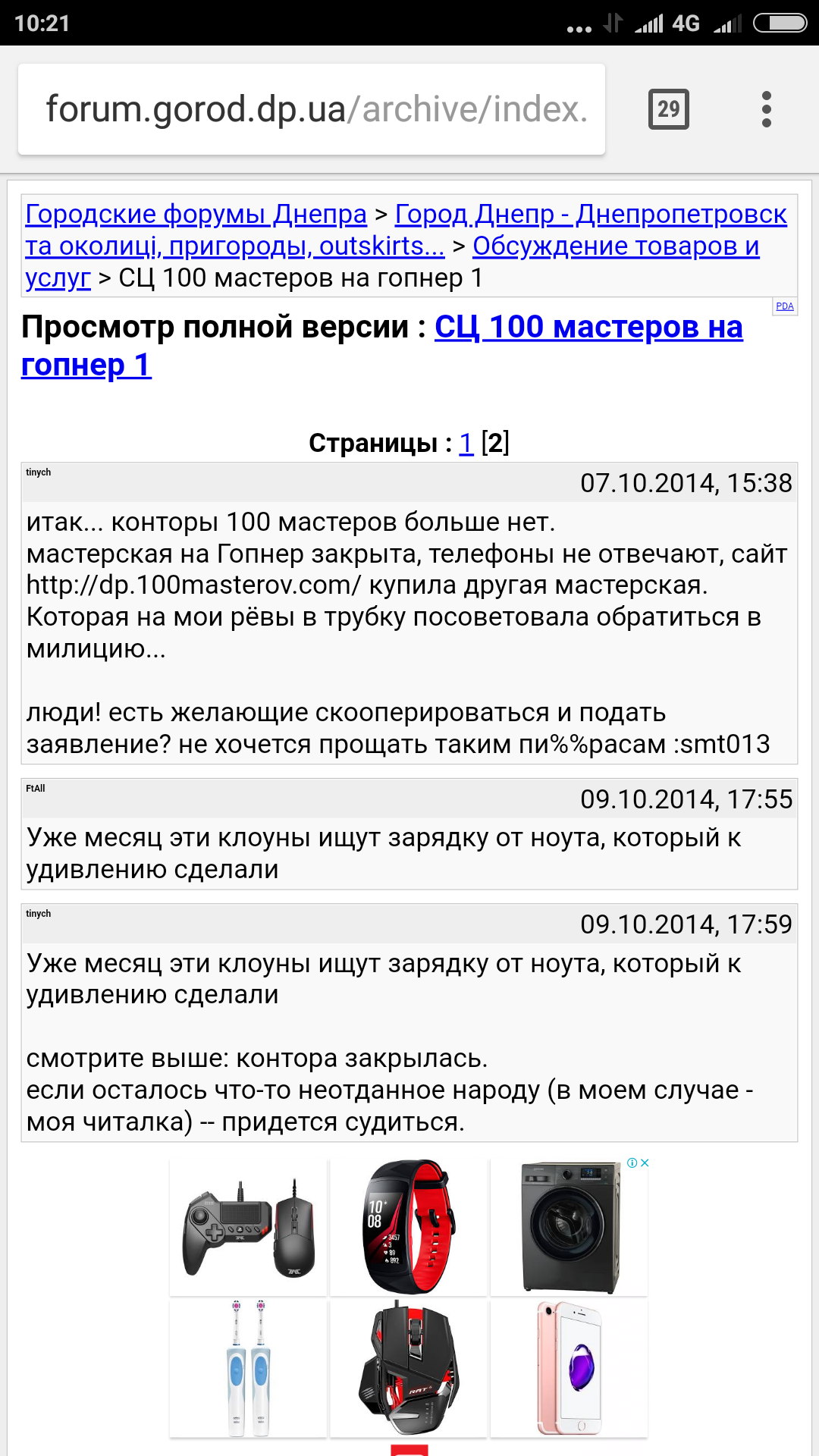819x1456 pixels.
Task: Open the tab switcher showing 29 tabs
Action: [x=668, y=109]
